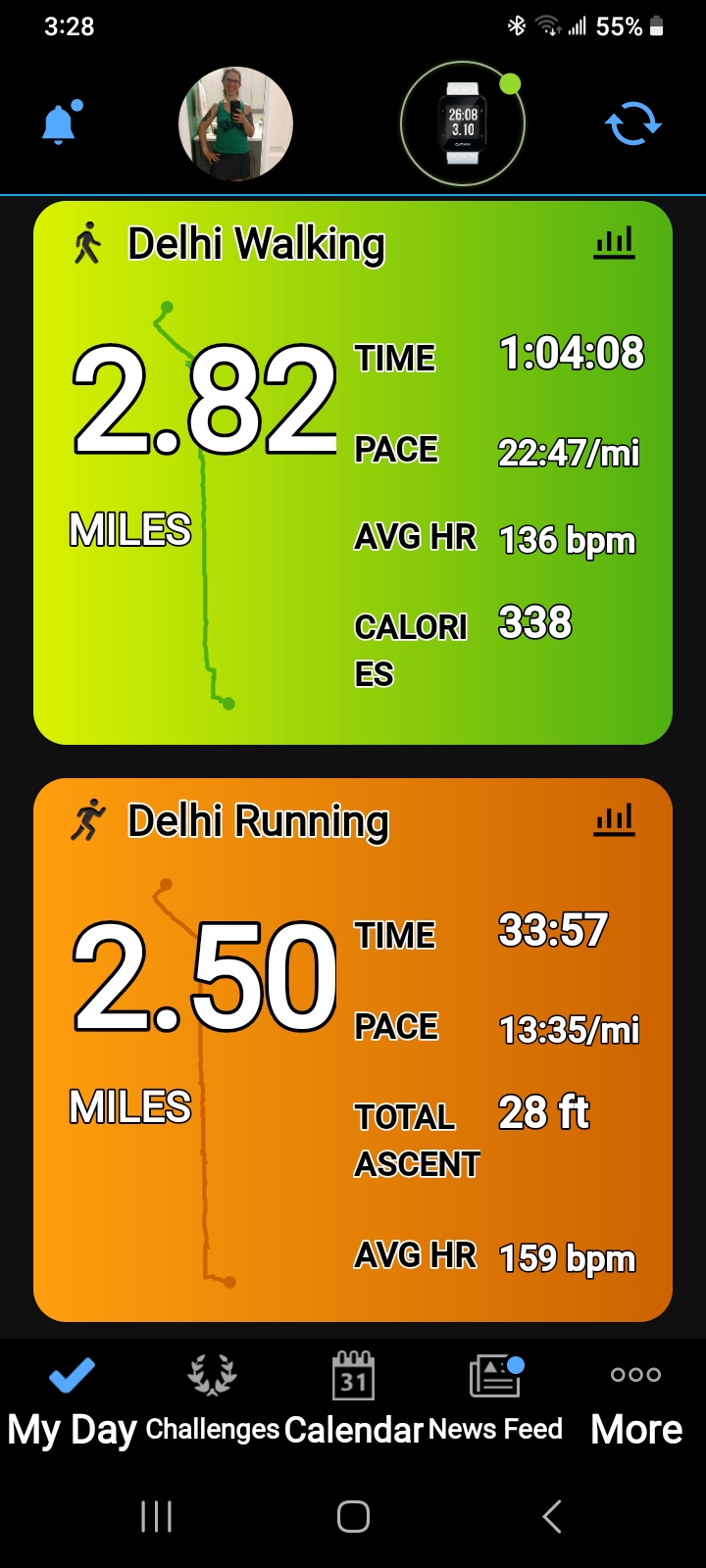Select the walking activity type icon
The image size is (706, 1568).
coord(87,243)
